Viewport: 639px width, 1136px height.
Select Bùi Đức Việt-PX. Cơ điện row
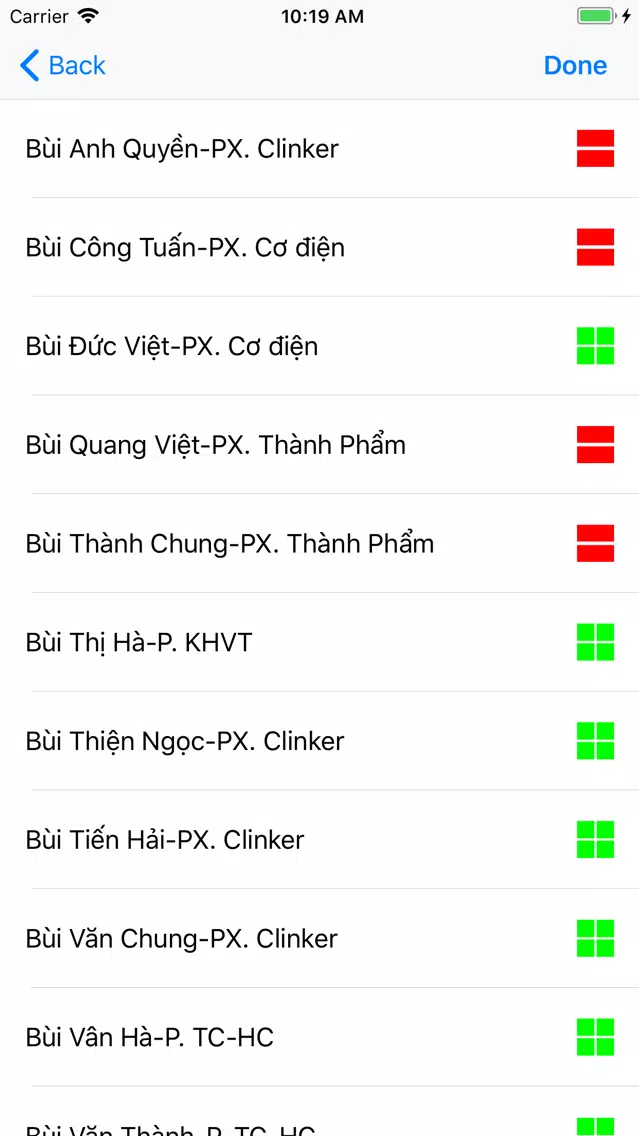click(320, 346)
